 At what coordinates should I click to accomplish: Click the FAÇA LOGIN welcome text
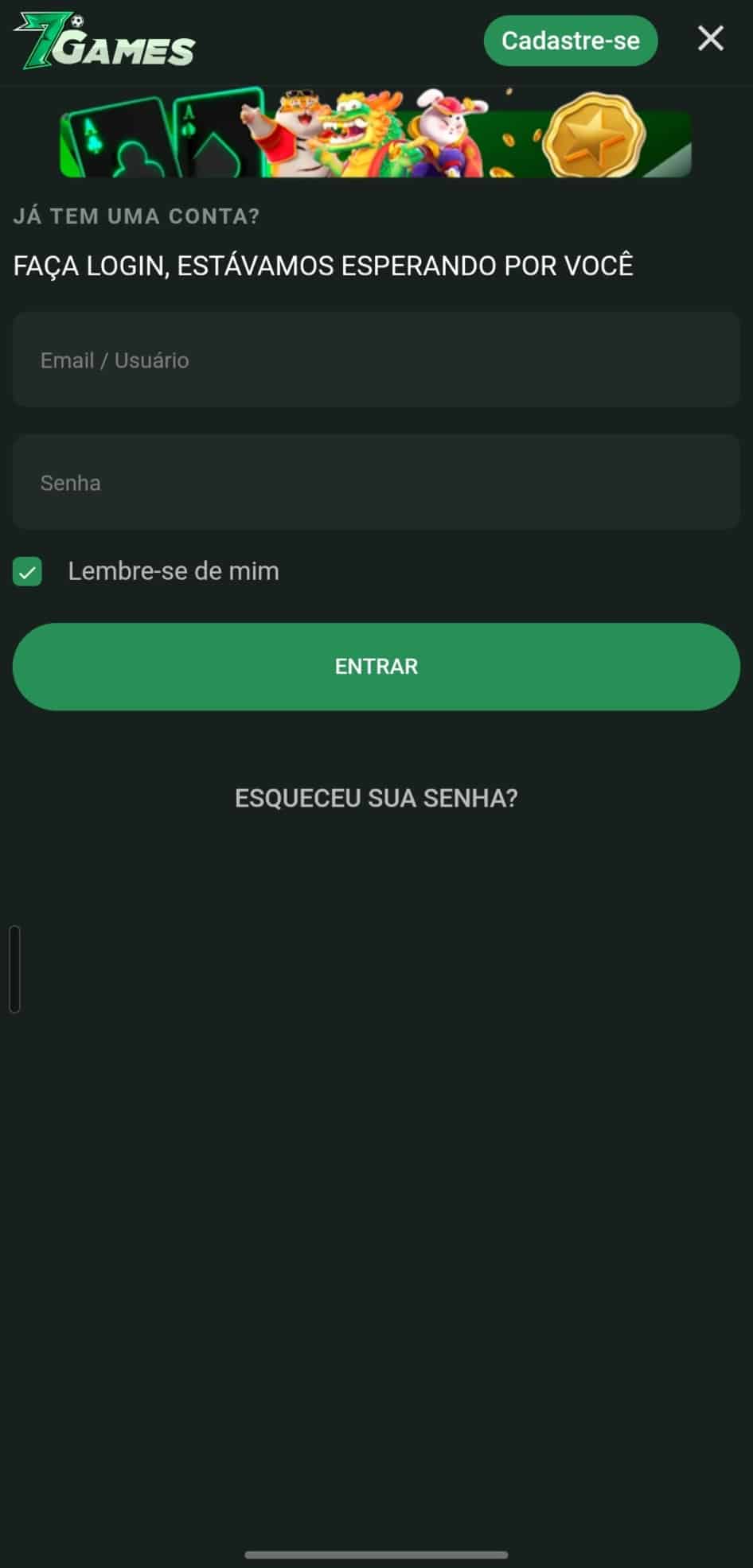(322, 265)
